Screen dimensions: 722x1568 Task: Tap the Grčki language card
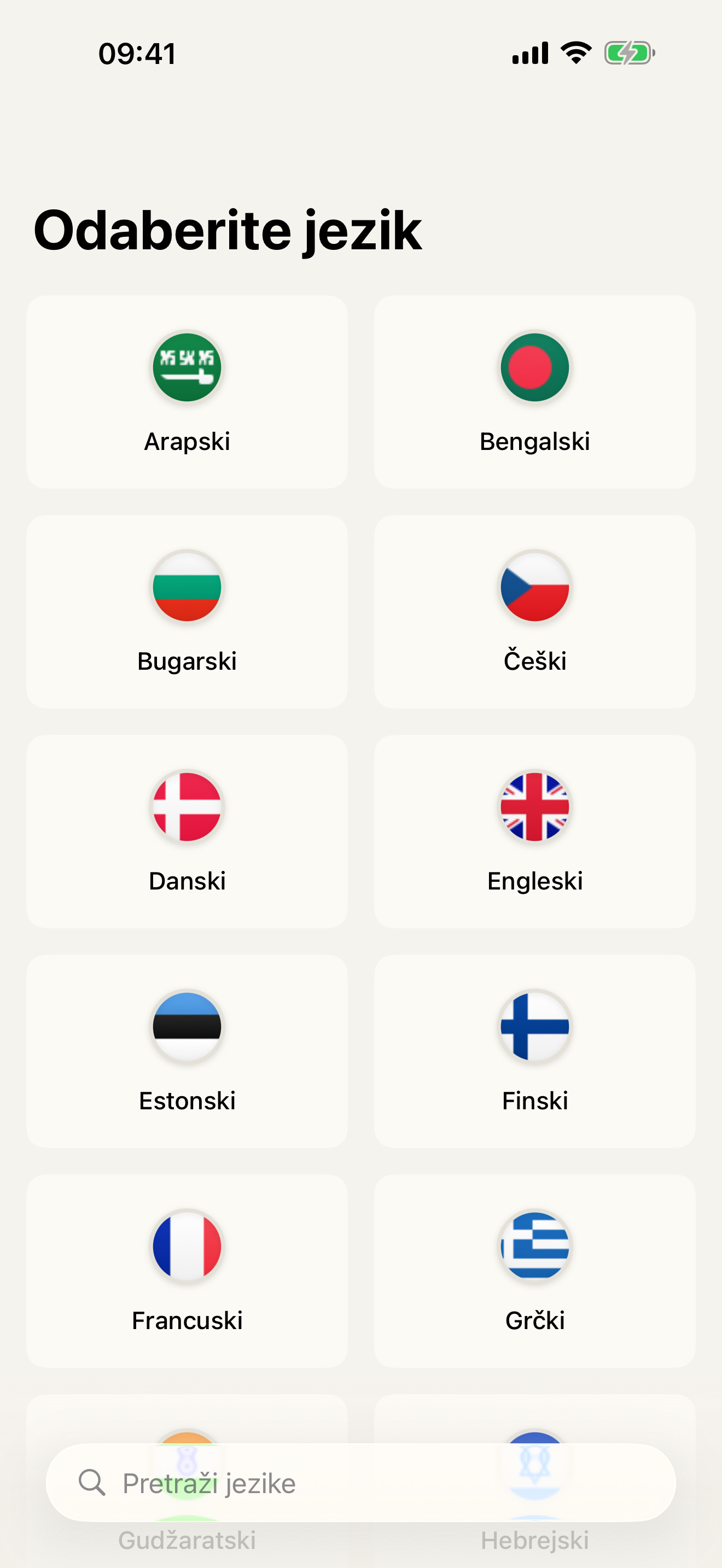pos(534,1271)
